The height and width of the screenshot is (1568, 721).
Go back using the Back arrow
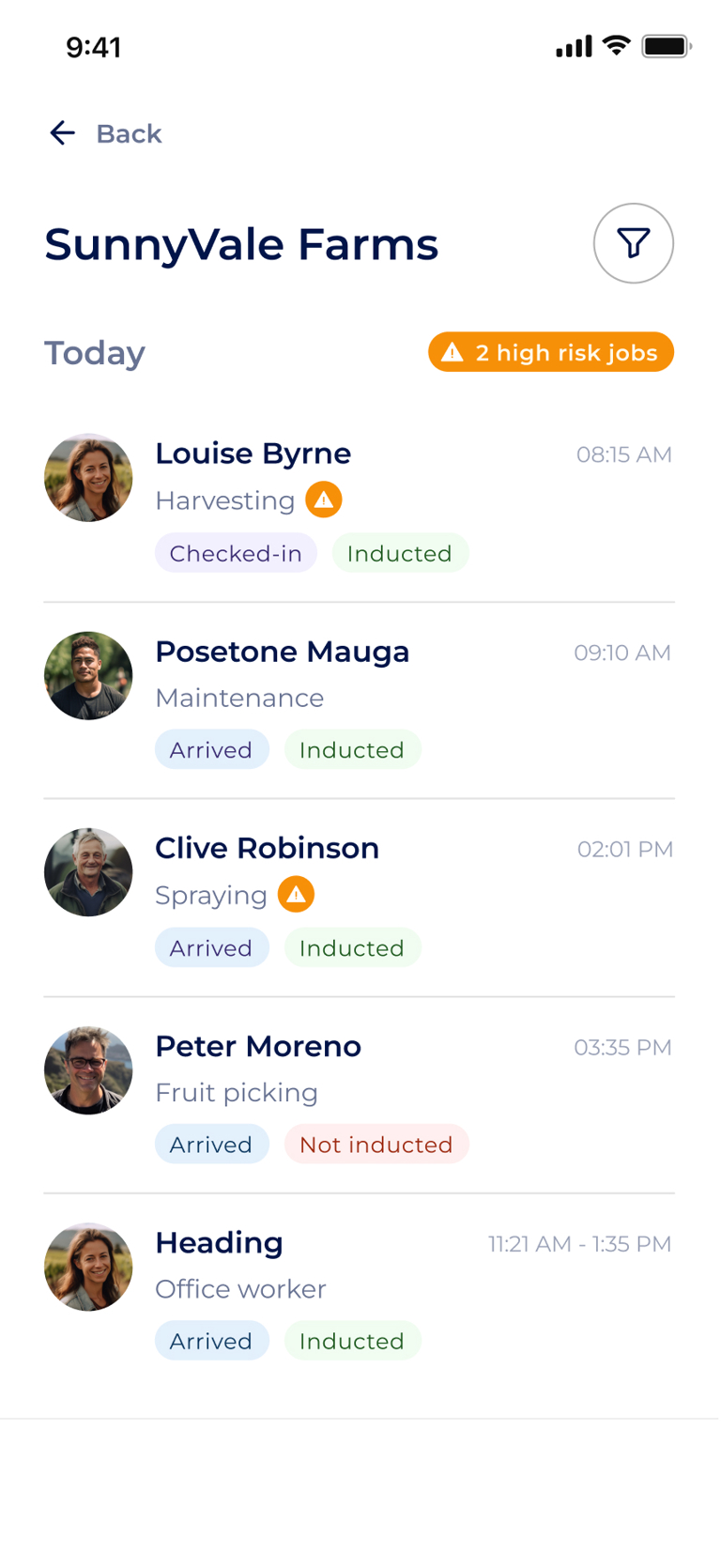(63, 133)
